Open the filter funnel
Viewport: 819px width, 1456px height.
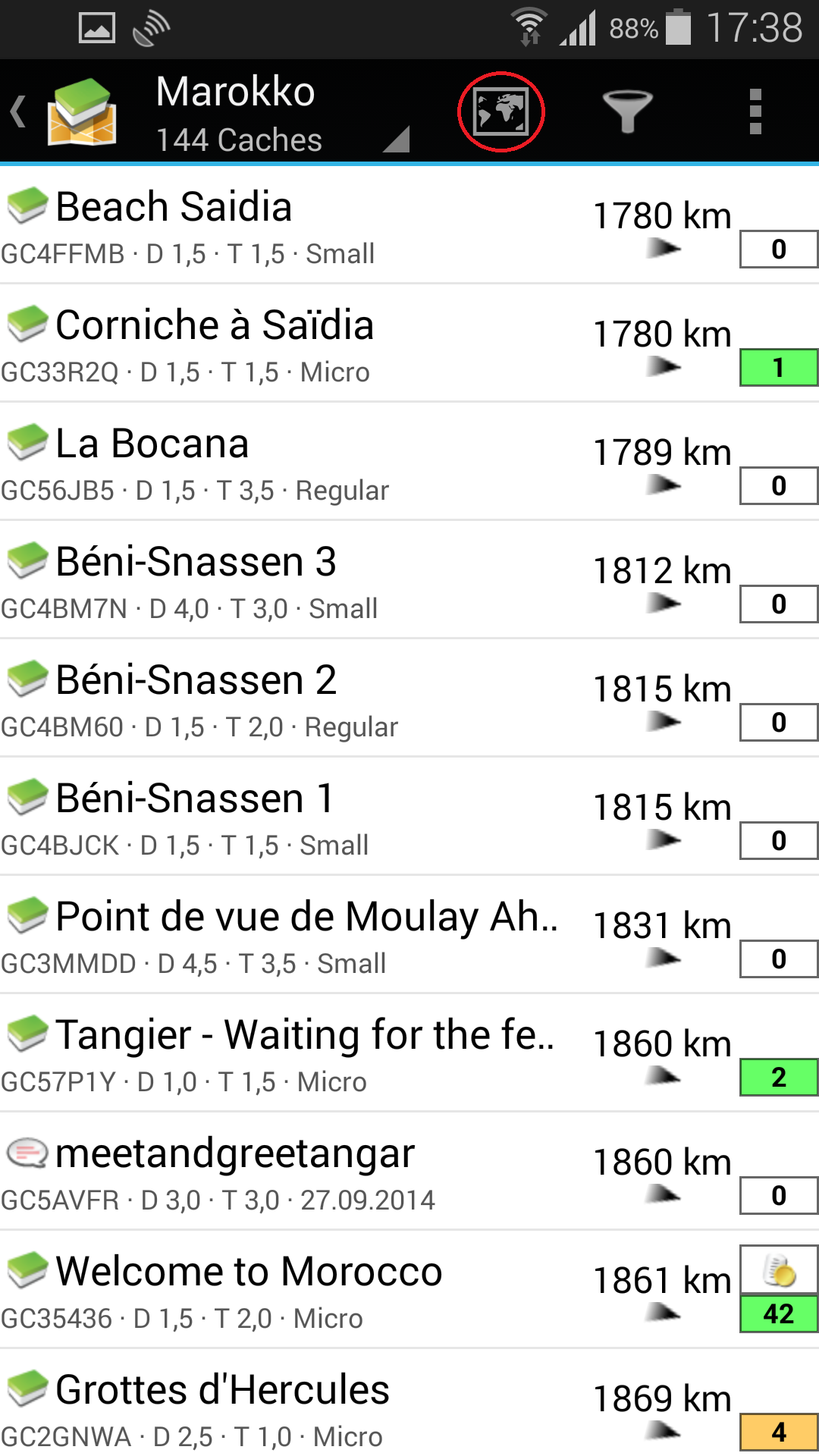(x=627, y=111)
